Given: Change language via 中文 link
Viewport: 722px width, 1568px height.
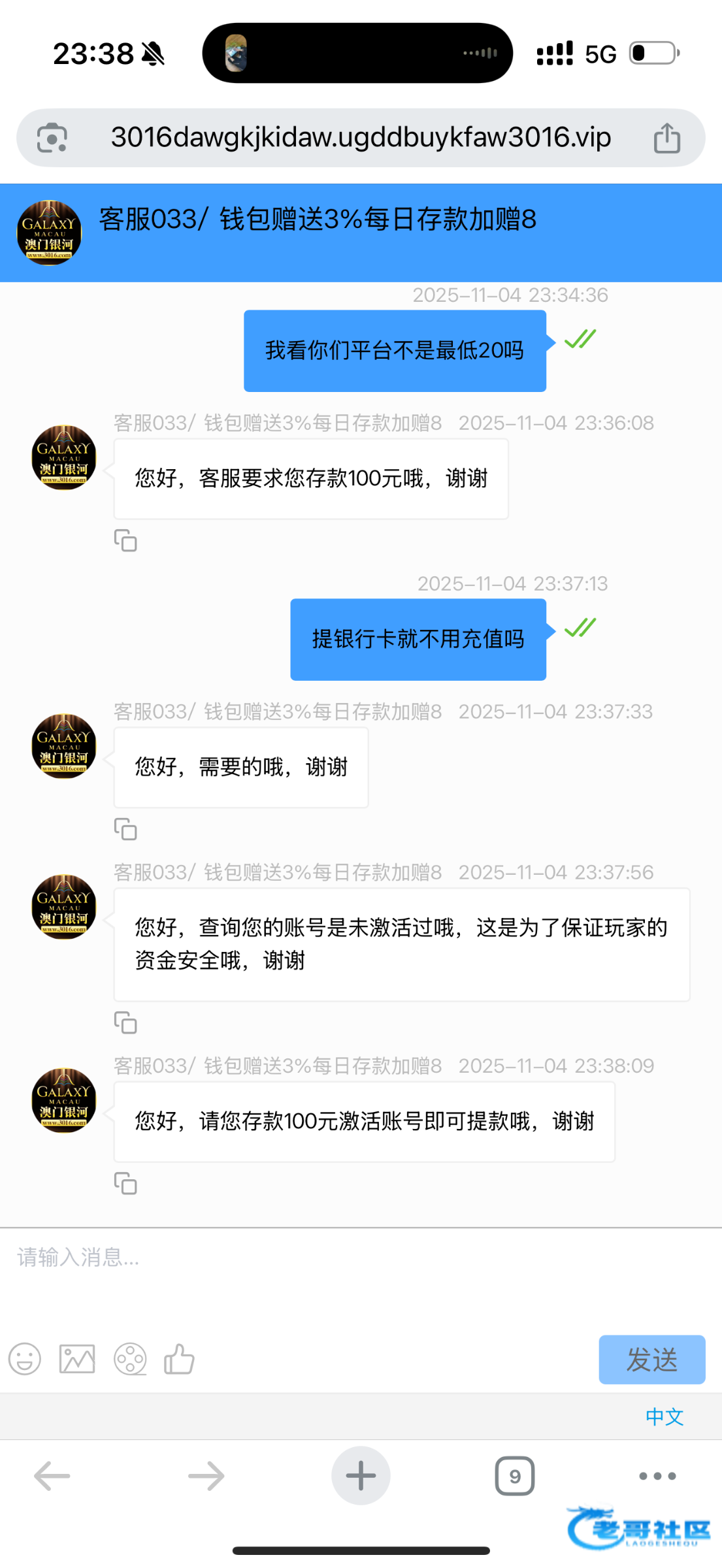Looking at the screenshot, I should tap(665, 1416).
